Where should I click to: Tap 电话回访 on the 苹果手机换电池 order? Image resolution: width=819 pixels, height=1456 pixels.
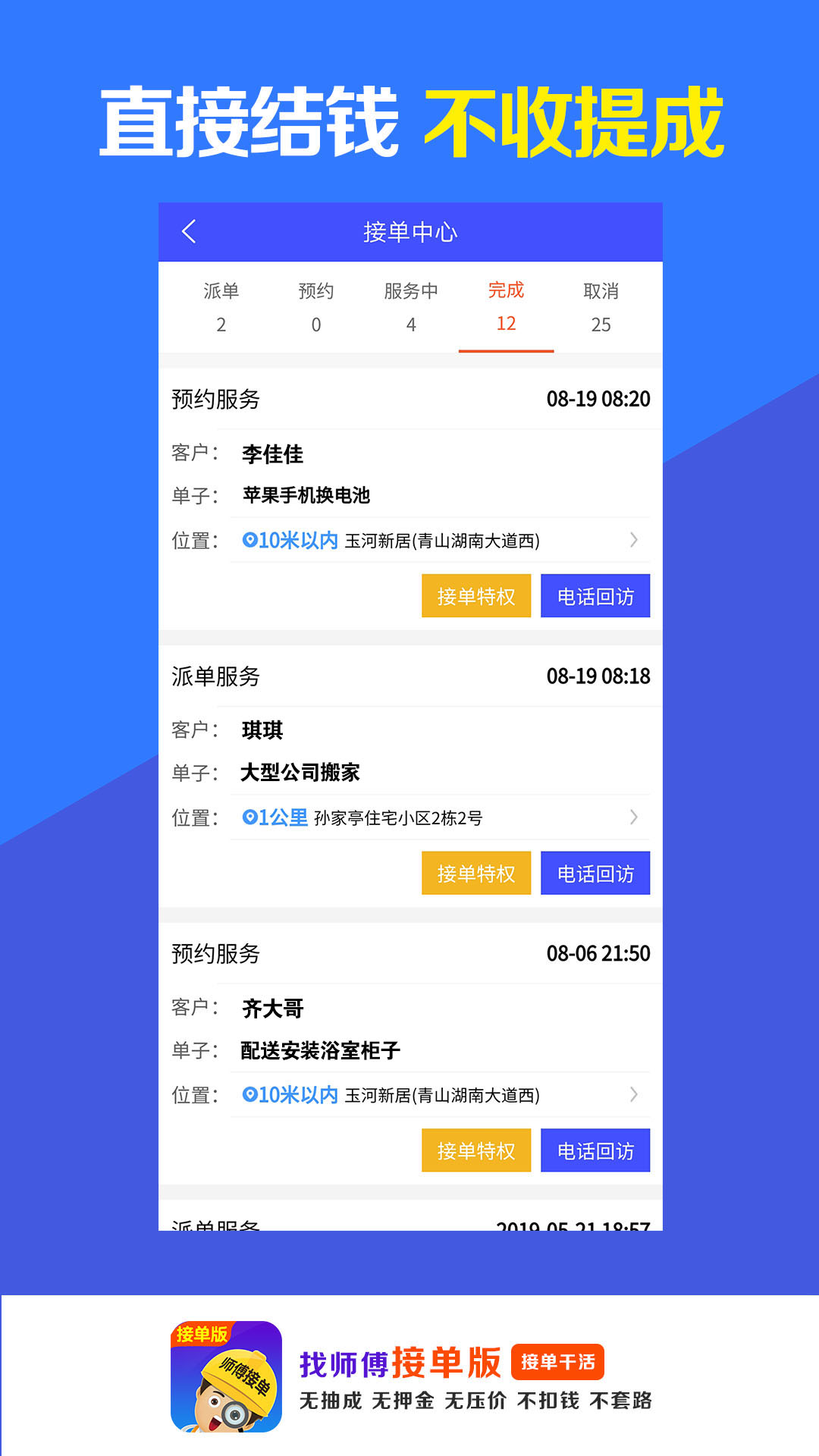pyautogui.click(x=596, y=595)
